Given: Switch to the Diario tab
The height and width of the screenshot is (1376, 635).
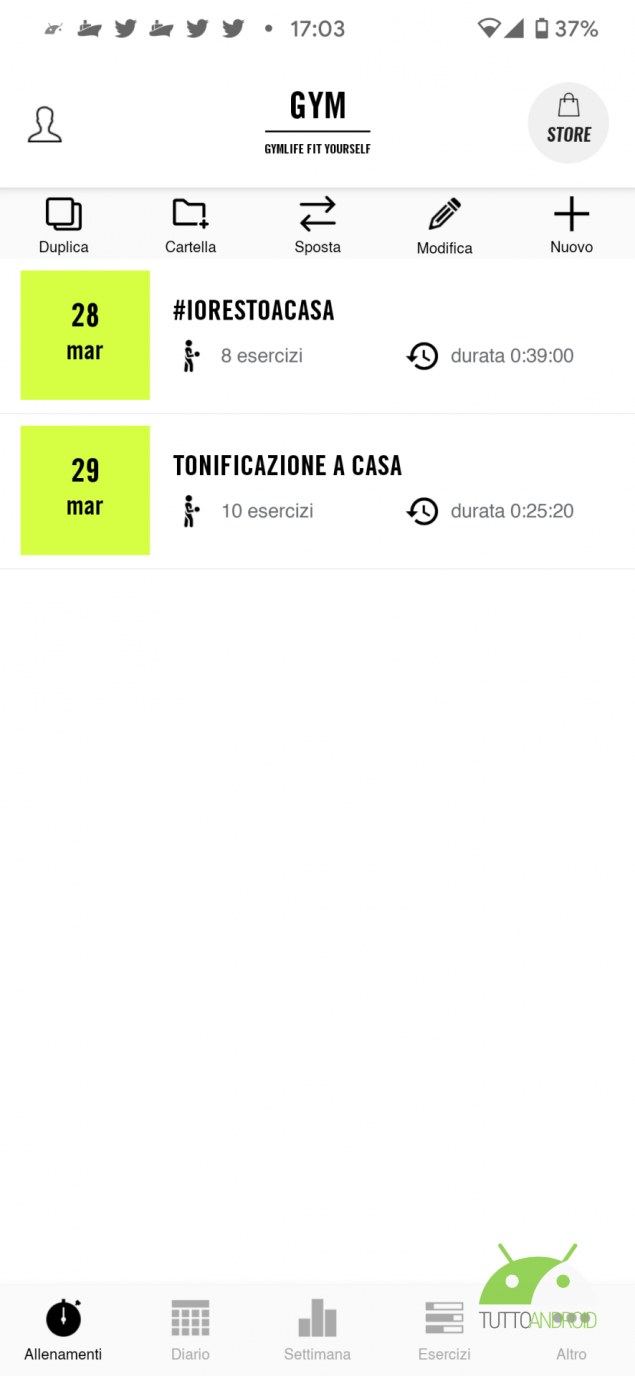Looking at the screenshot, I should coord(190,1330).
